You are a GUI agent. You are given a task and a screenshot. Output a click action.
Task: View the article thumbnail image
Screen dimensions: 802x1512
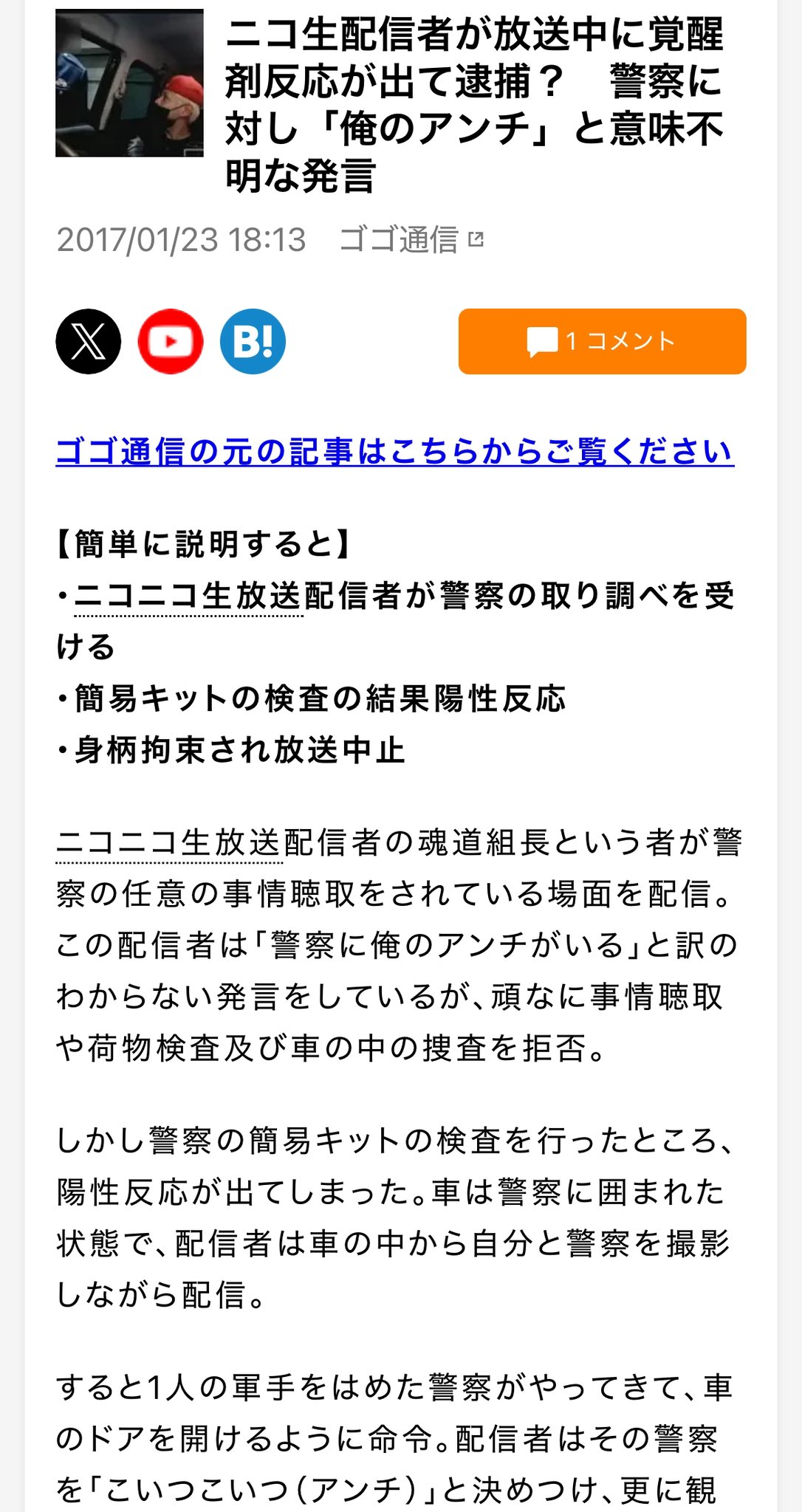pos(129,83)
